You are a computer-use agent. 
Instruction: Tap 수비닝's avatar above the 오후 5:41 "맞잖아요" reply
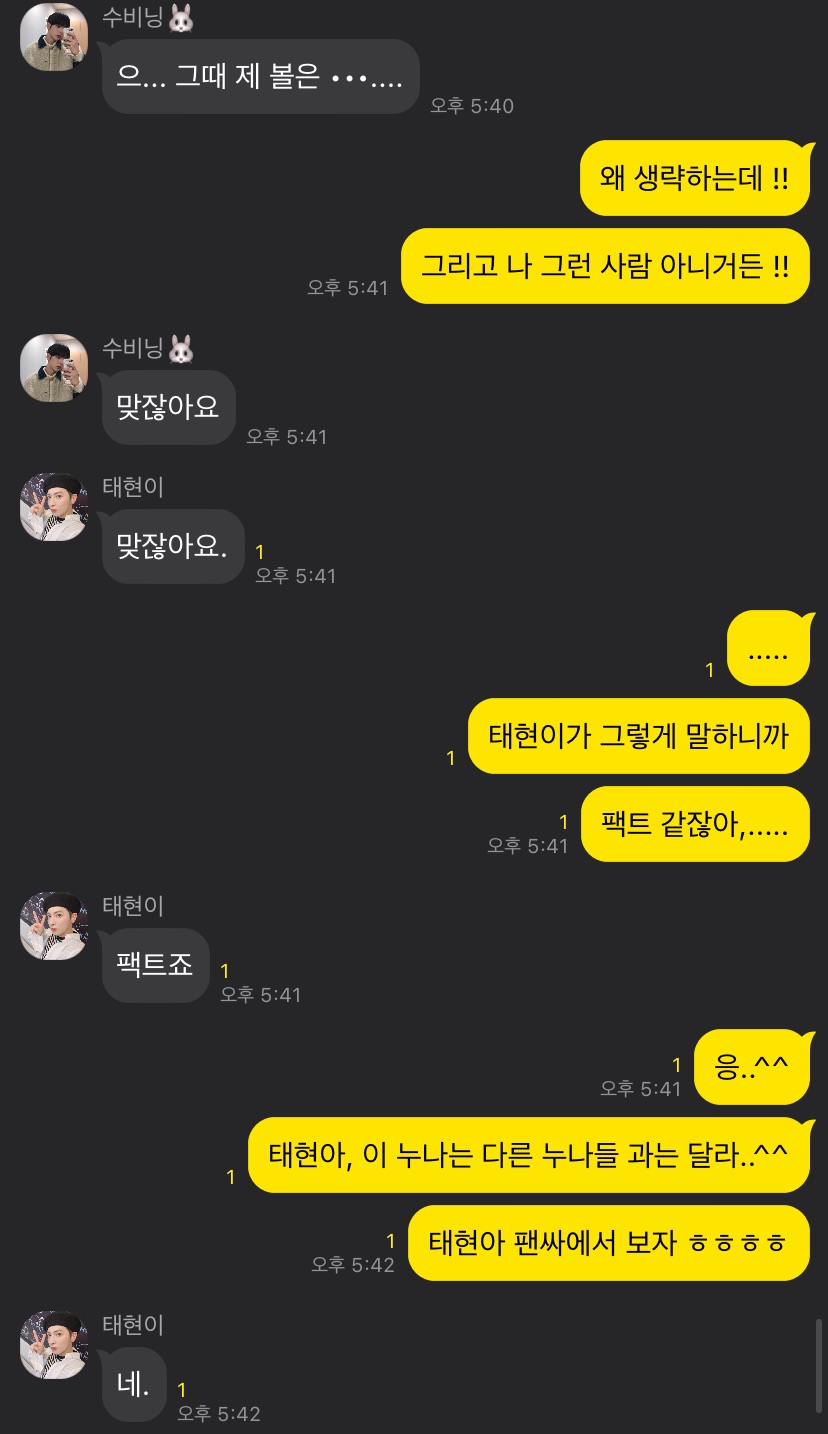pos(54,368)
